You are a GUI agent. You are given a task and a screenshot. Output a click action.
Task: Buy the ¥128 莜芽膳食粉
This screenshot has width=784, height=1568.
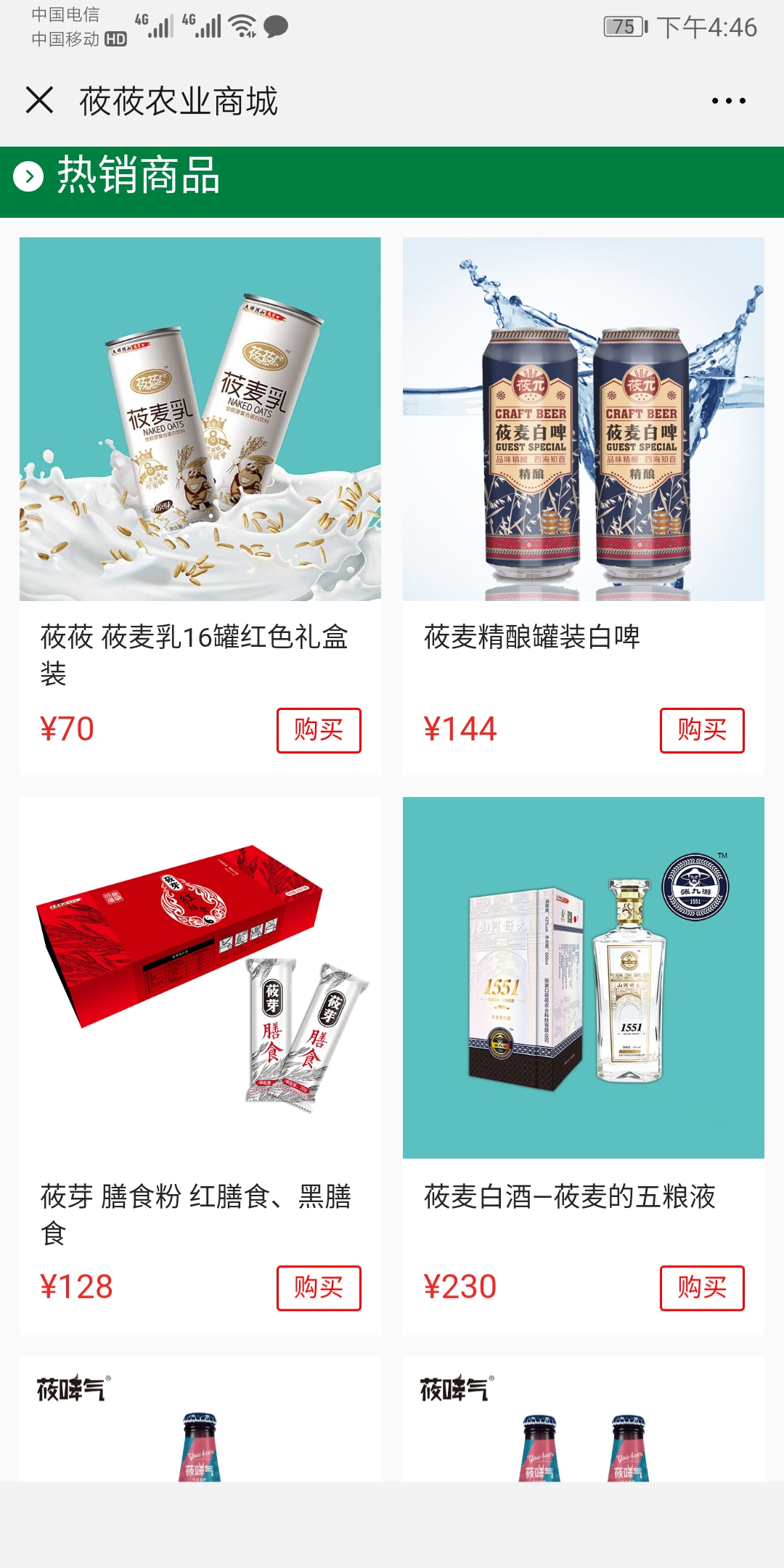point(318,1288)
